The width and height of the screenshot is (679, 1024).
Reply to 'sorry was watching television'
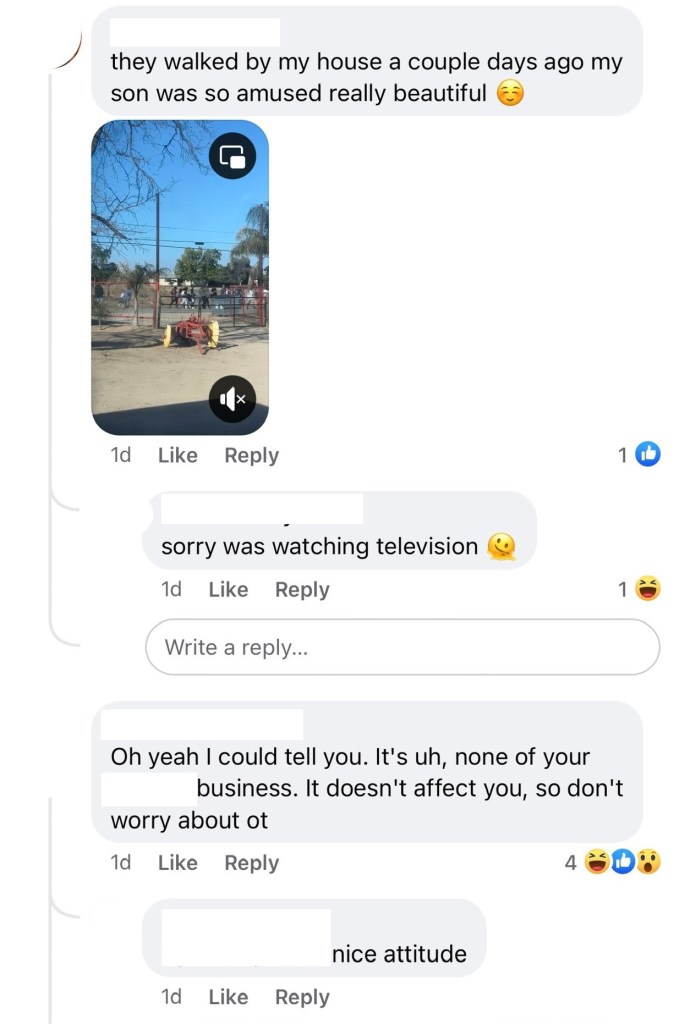[x=302, y=589]
